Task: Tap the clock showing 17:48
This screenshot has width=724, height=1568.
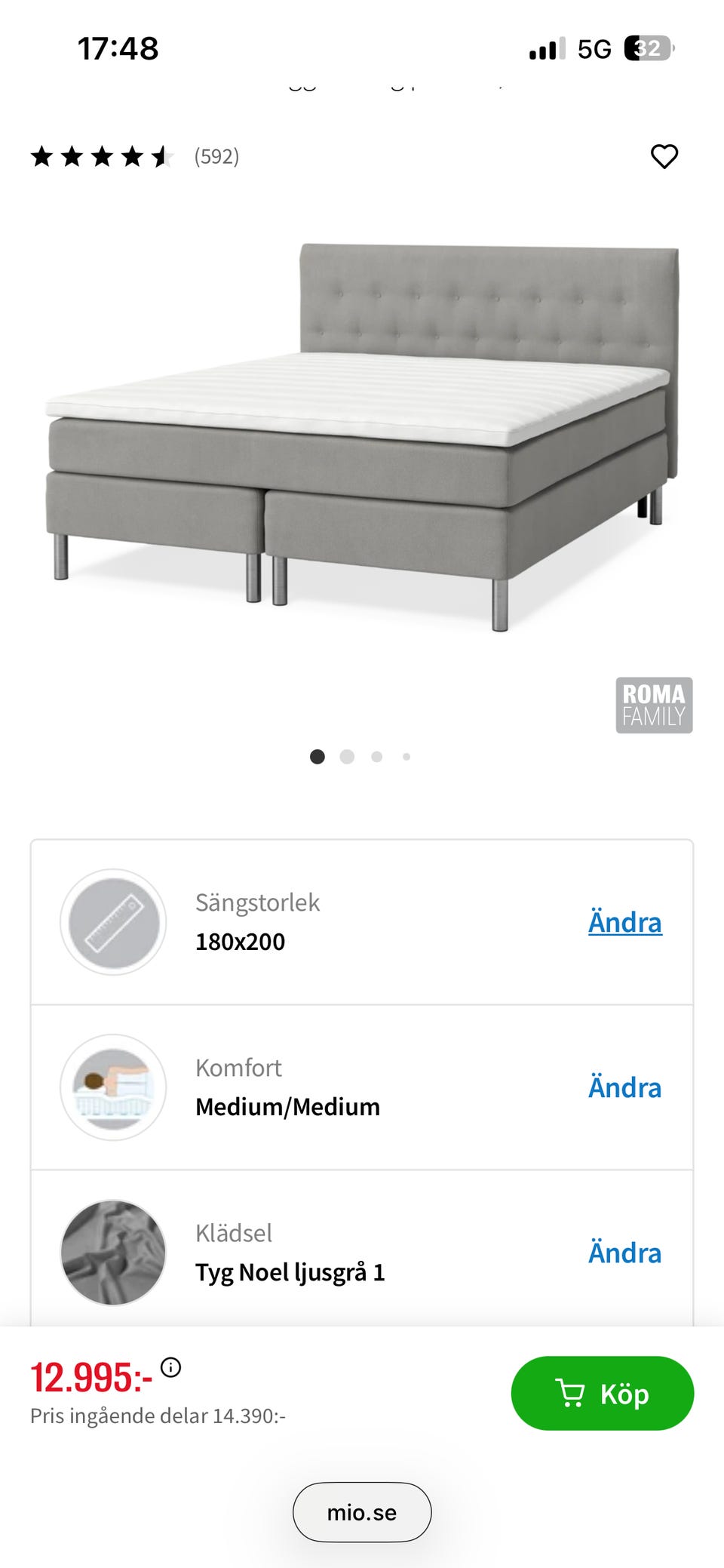Action: (118, 48)
